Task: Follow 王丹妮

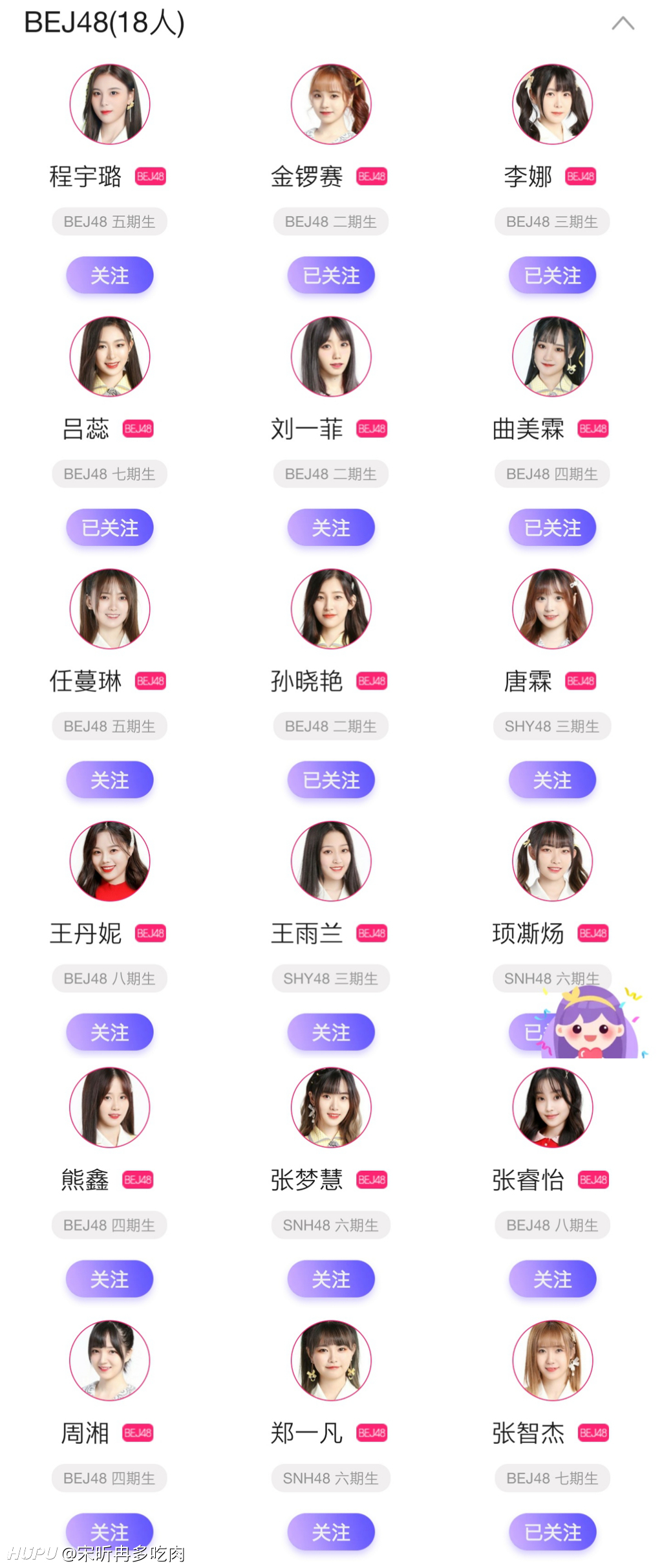Action: point(109,1032)
